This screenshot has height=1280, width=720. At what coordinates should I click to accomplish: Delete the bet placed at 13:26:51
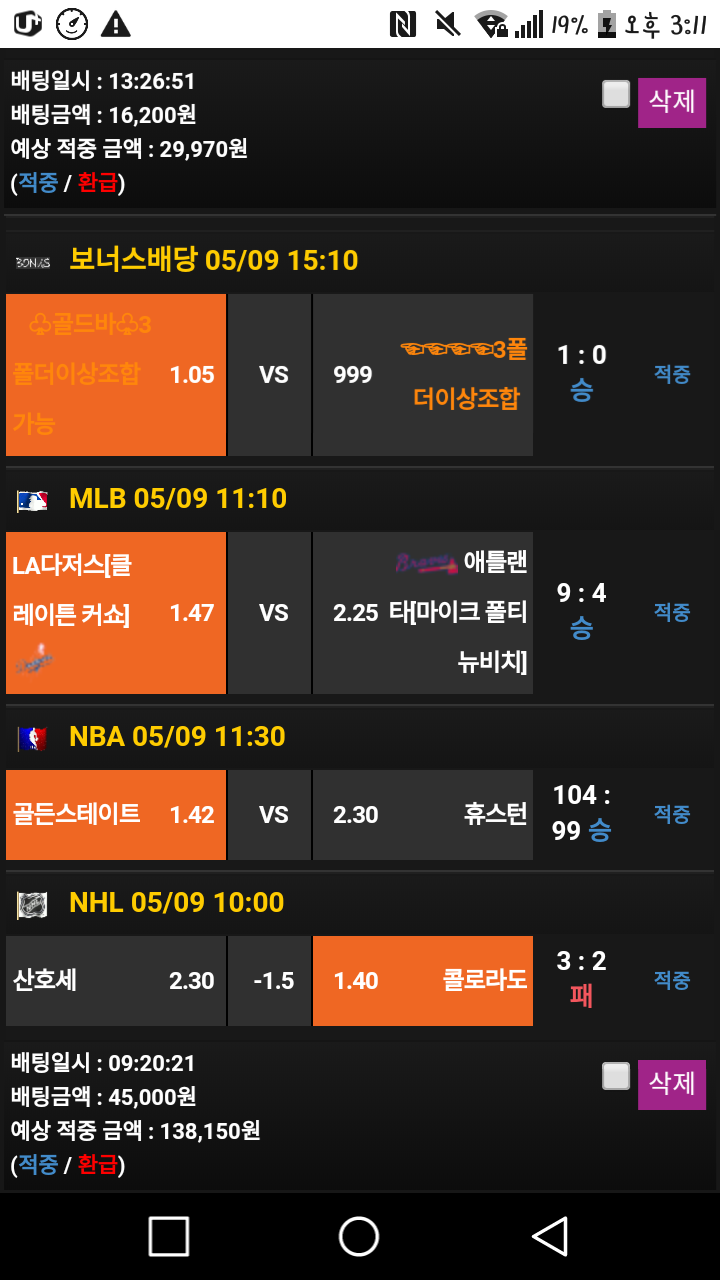click(x=671, y=102)
